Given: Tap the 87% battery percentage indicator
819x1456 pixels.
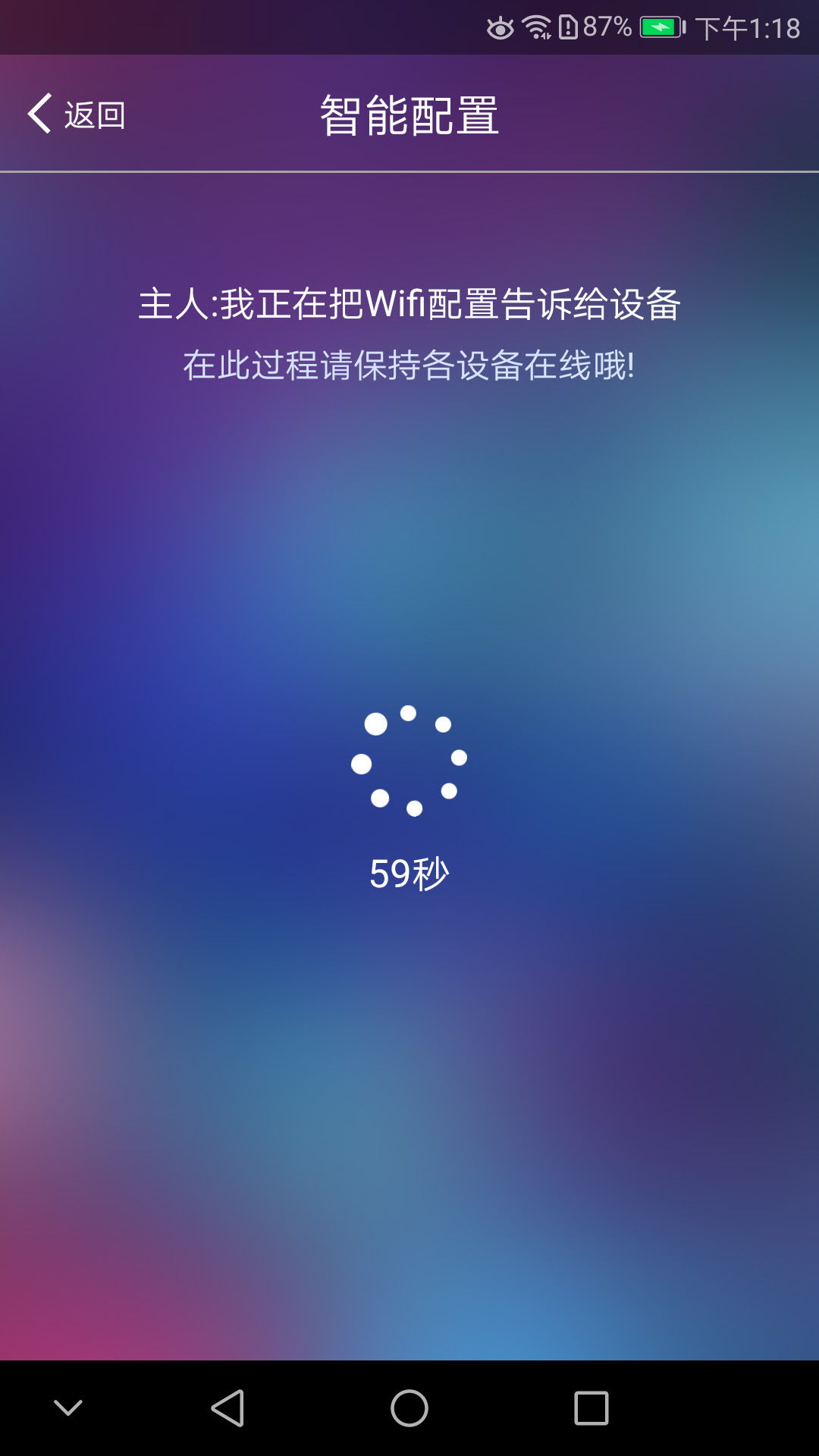Looking at the screenshot, I should click(x=607, y=23).
